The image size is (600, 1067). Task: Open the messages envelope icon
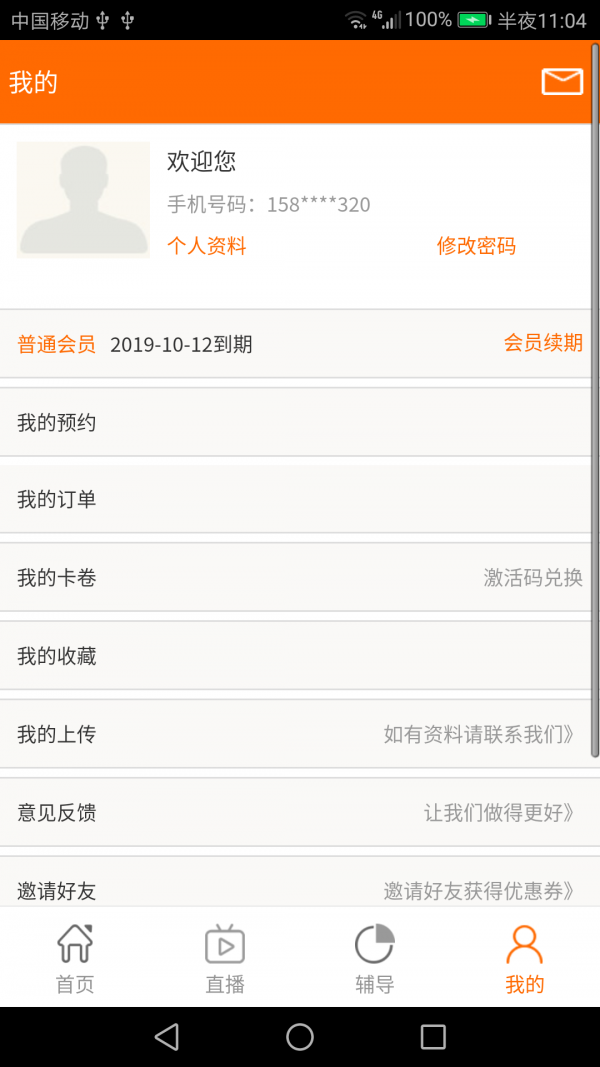coord(561,82)
